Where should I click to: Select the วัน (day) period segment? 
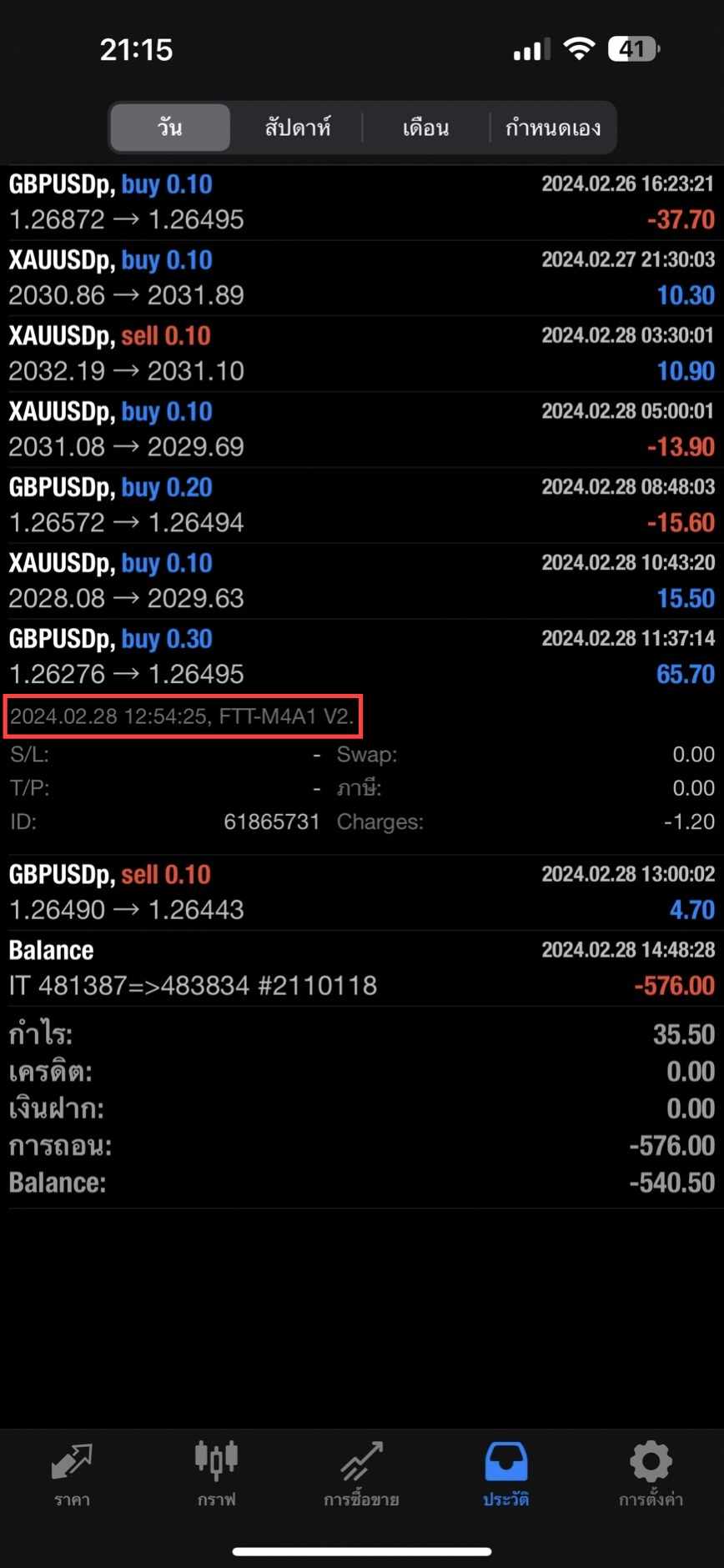(170, 128)
